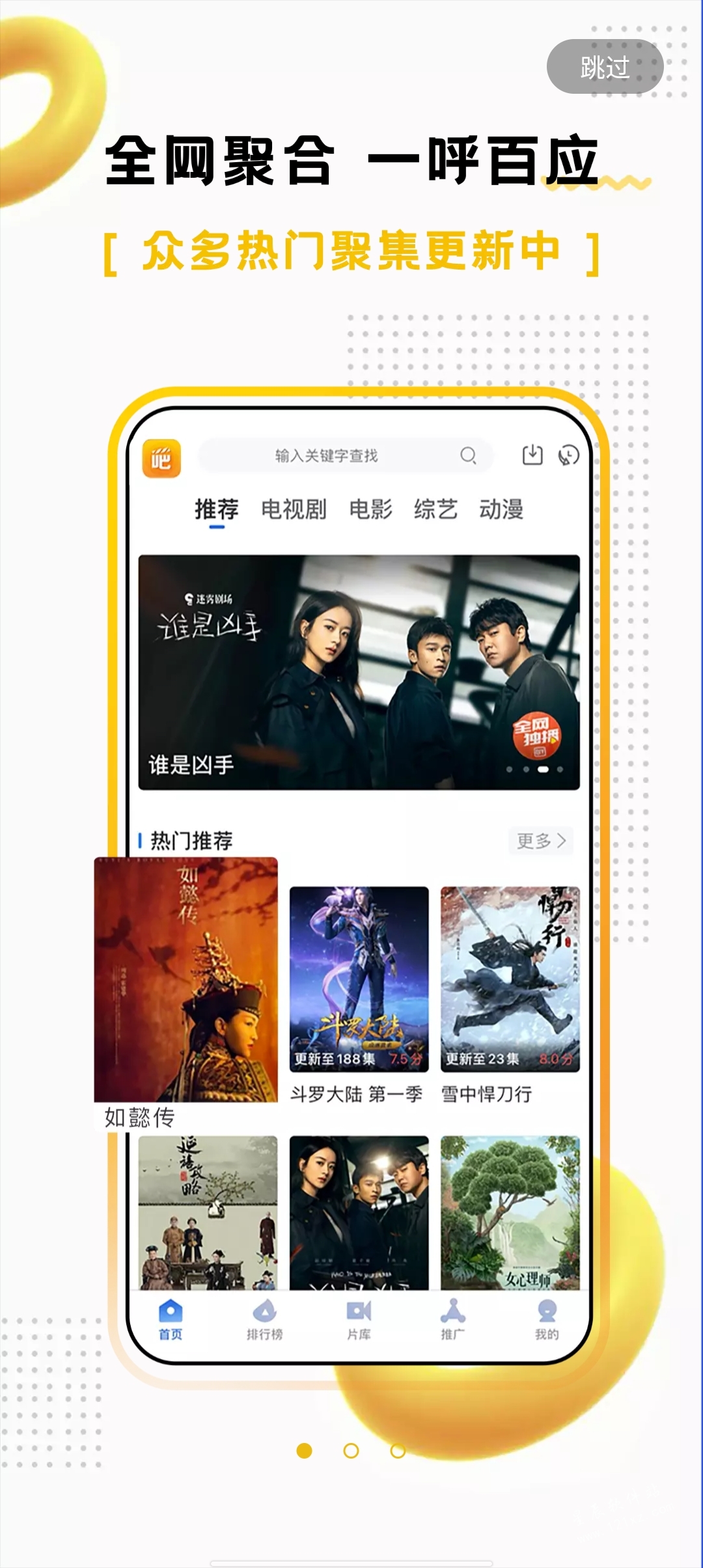Jump to the third onboarding page dot
The image size is (703, 1568).
click(398, 1451)
